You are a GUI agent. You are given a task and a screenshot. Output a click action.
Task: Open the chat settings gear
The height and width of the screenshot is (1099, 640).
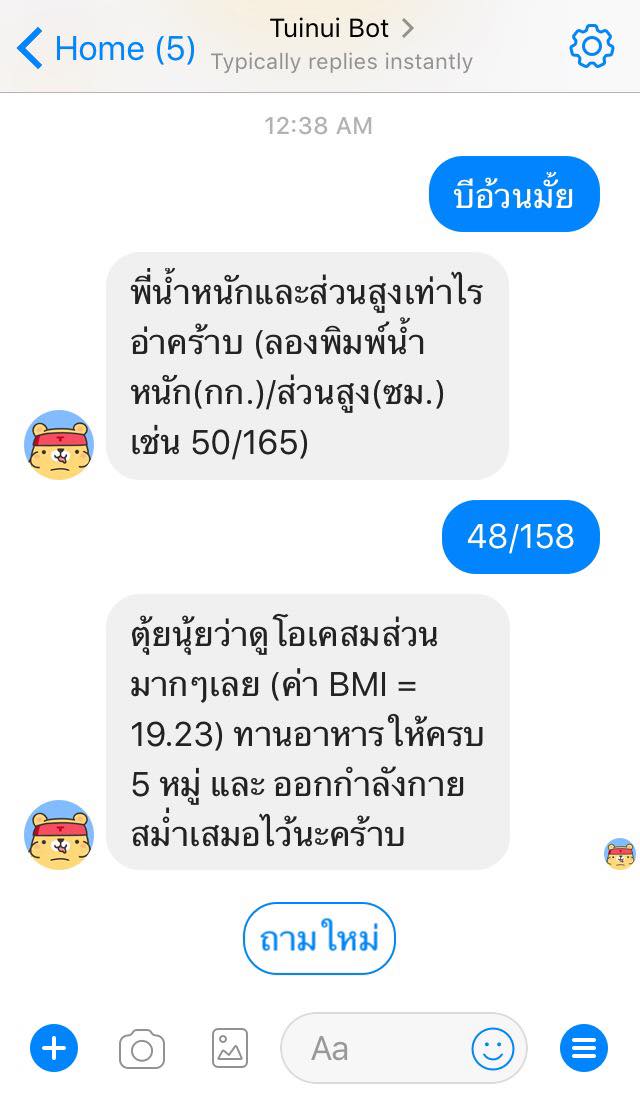coord(591,47)
